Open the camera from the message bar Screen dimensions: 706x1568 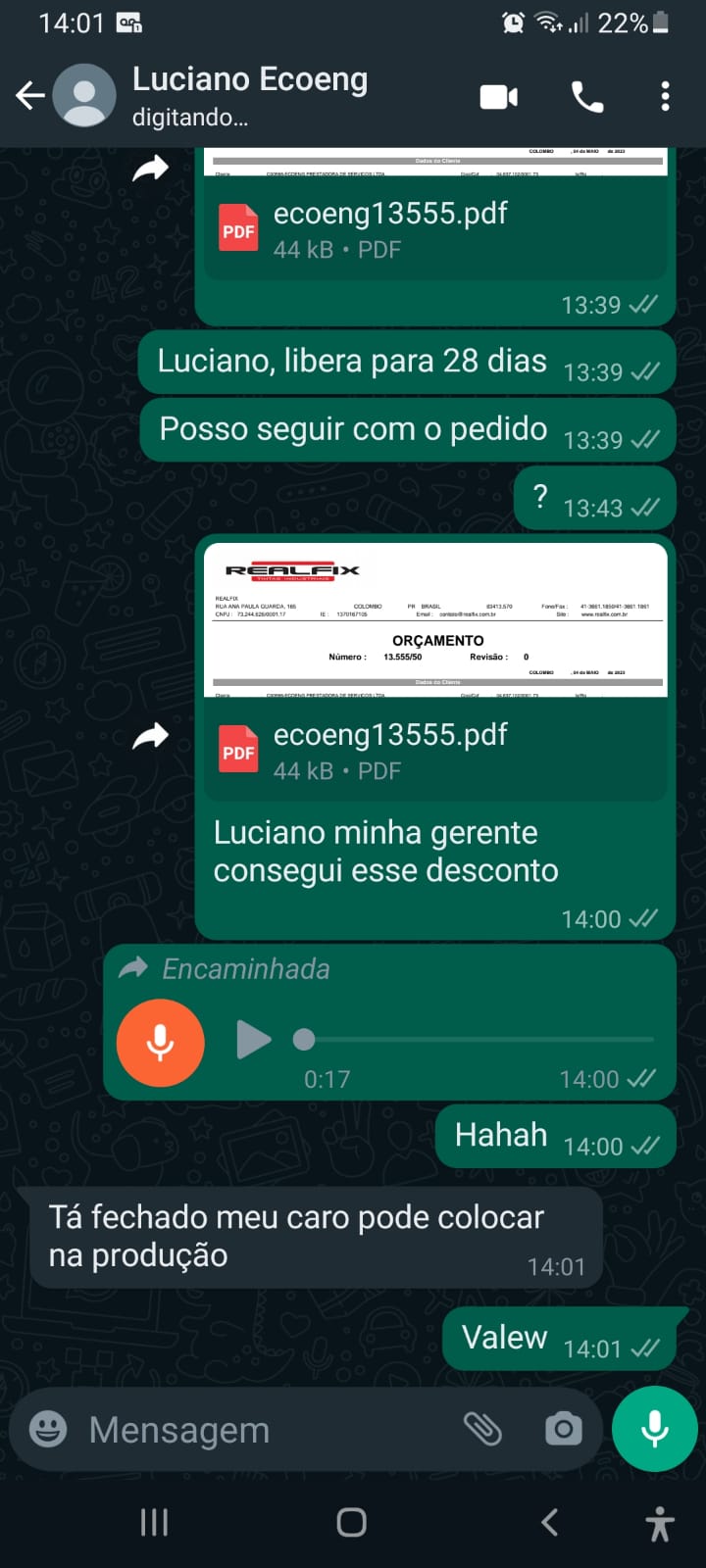coord(563,1430)
